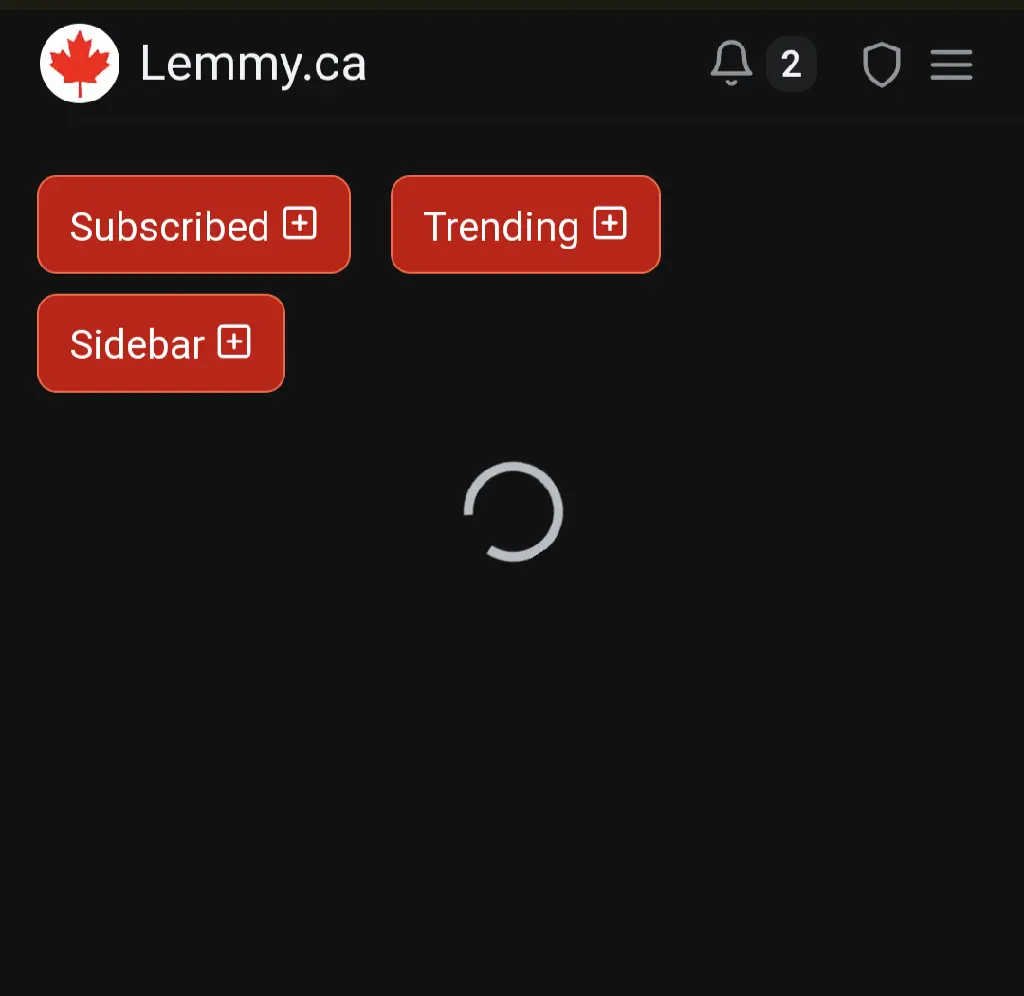Screen dimensions: 1024x996
Task: Expand the Subscribed section
Action: [x=194, y=225]
